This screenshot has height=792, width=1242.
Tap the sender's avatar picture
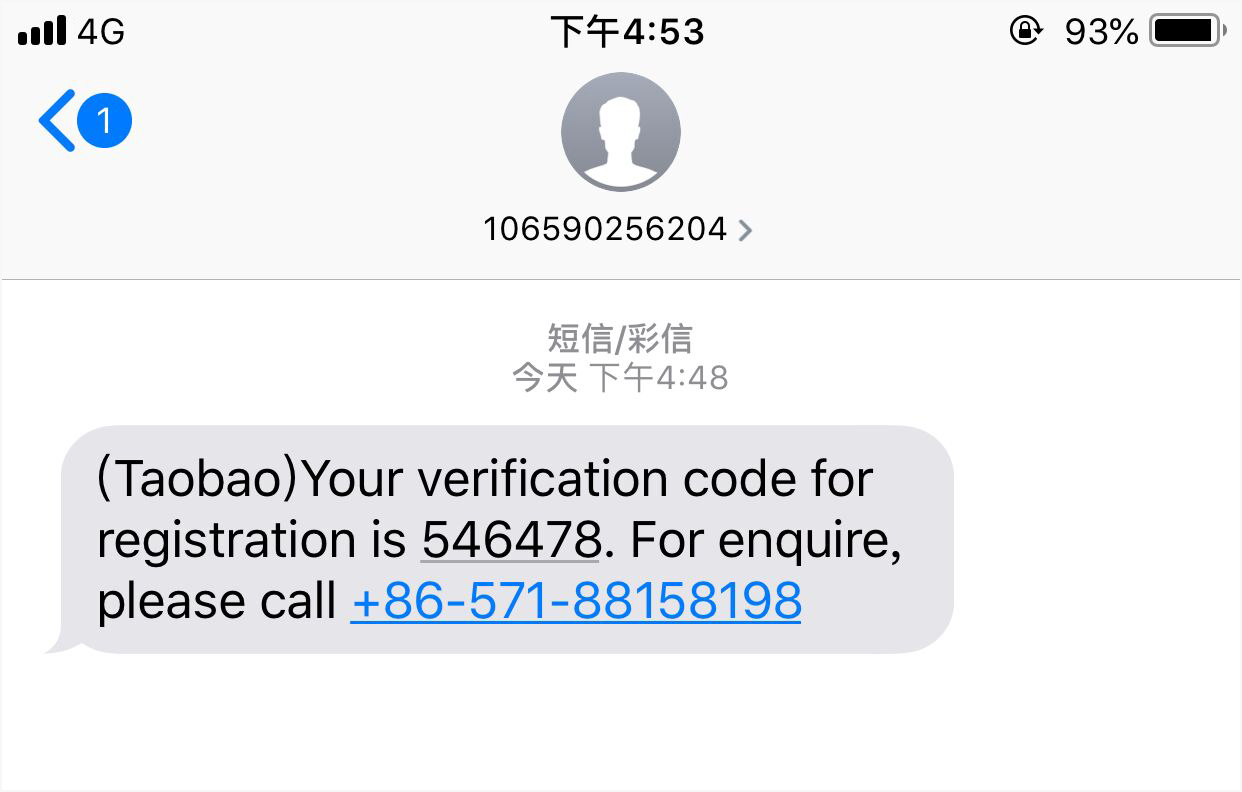(x=620, y=132)
